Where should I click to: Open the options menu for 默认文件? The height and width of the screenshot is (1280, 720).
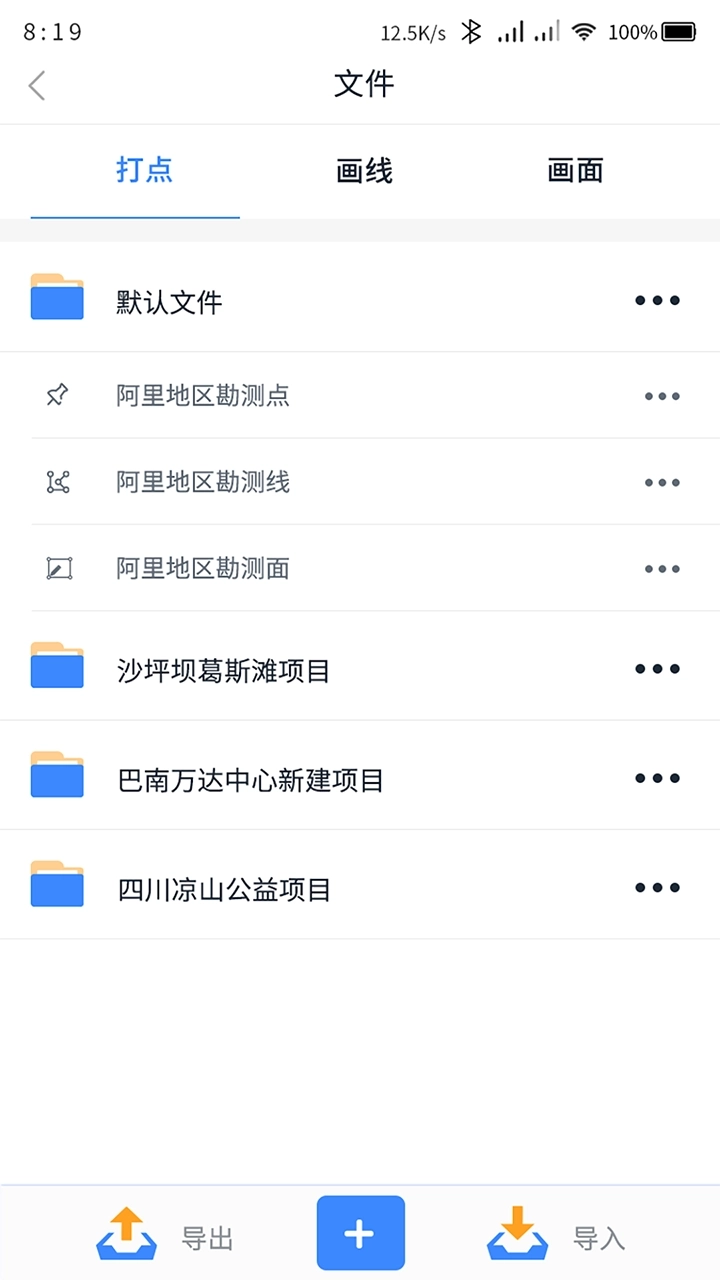click(657, 299)
